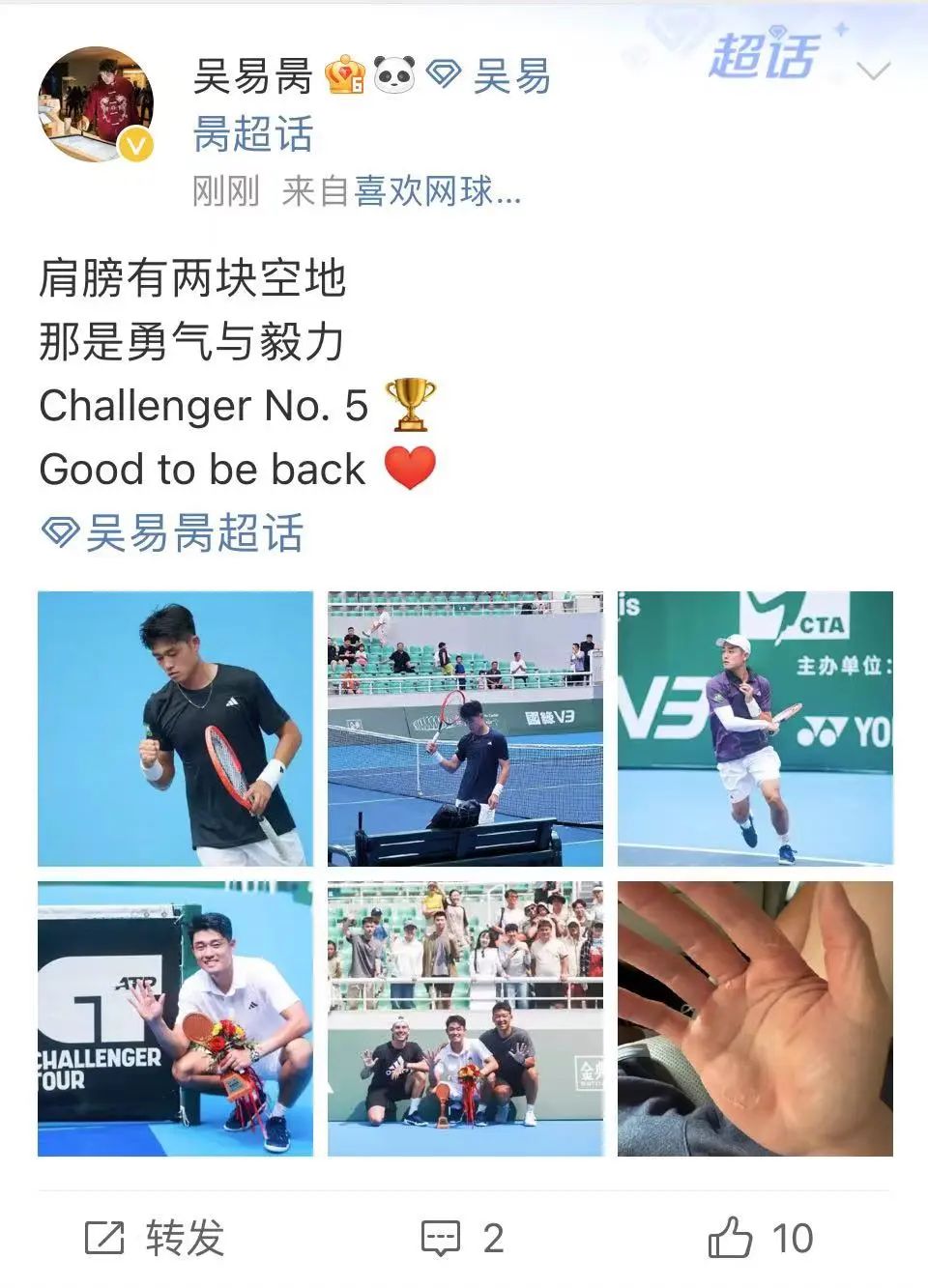View the Challenger Tour trophy photo
Image resolution: width=928 pixels, height=1288 pixels.
175,1018
